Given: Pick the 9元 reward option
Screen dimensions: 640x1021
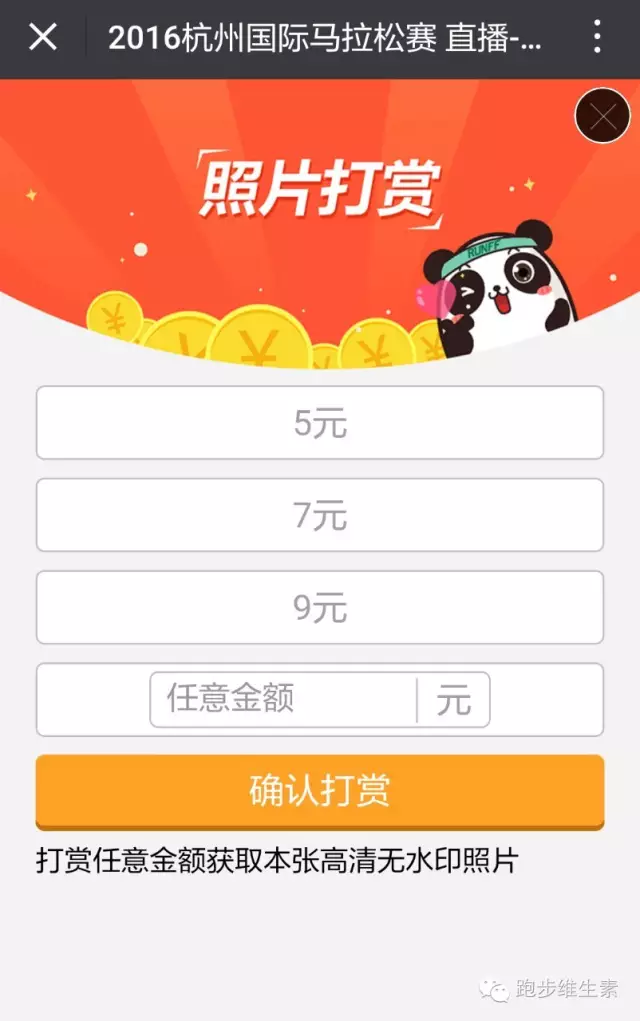Looking at the screenshot, I should [x=320, y=607].
